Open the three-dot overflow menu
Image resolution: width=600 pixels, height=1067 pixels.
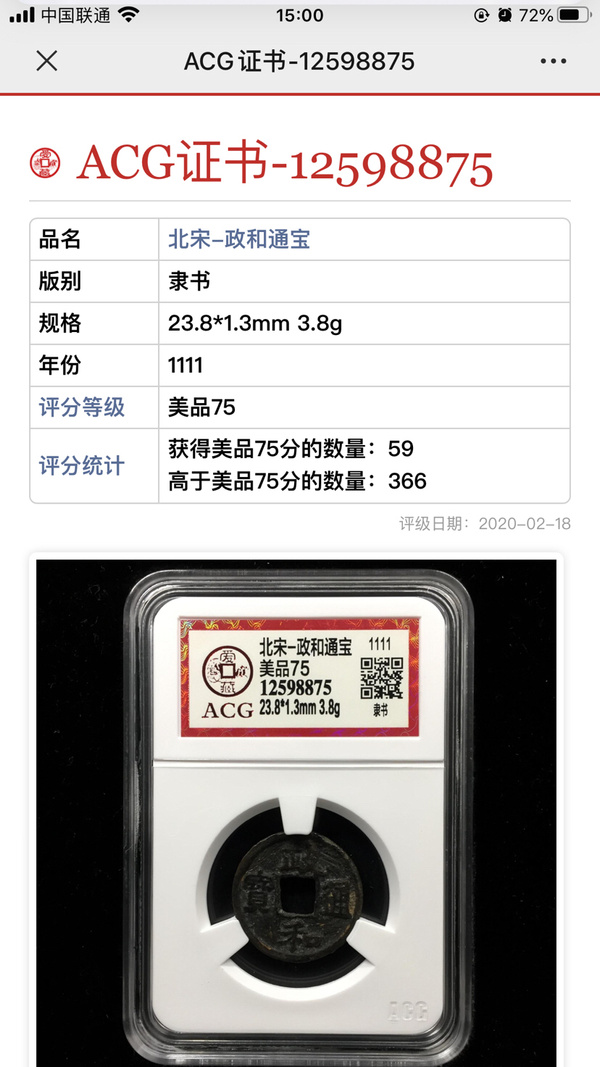click(553, 61)
